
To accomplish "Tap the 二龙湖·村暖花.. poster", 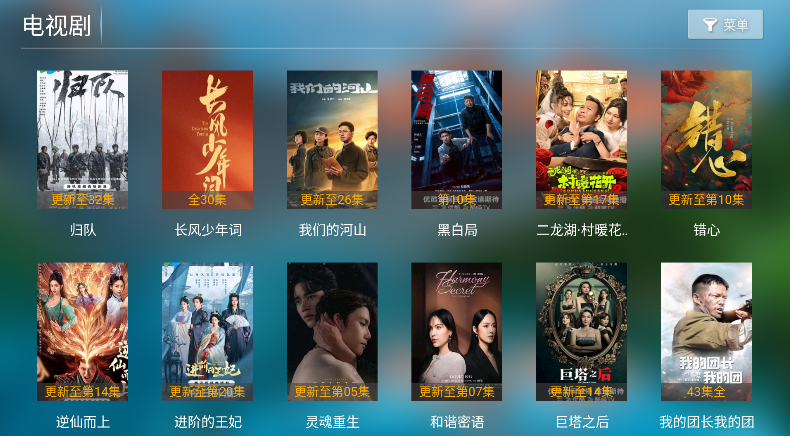I will click(x=581, y=140).
